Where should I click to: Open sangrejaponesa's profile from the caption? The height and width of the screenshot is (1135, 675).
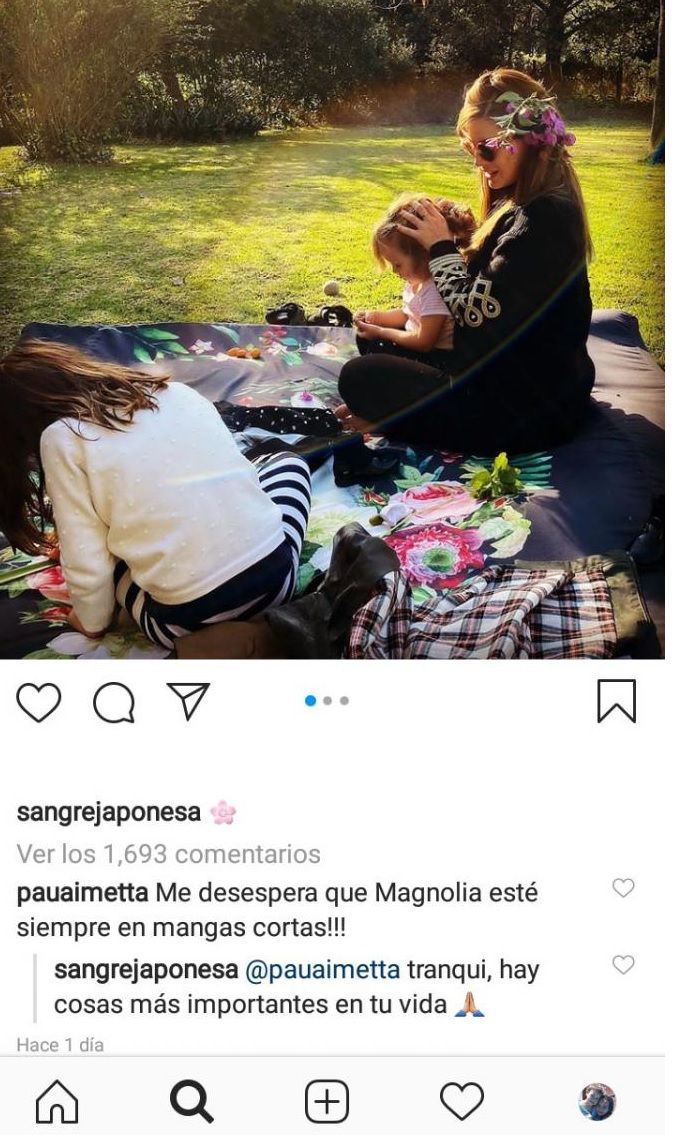point(111,813)
